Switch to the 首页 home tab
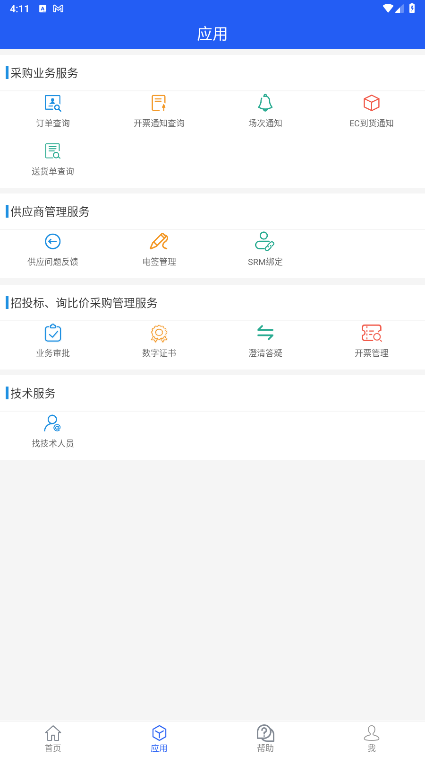This screenshot has width=425, height=757. tap(53, 739)
